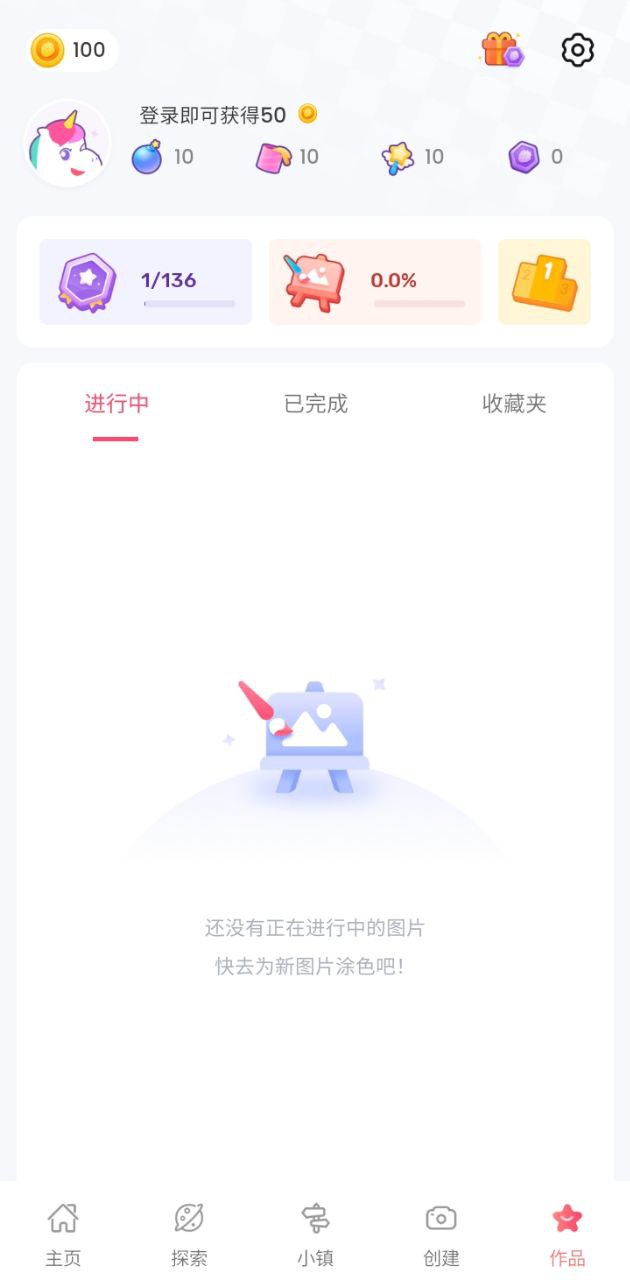
Task: Switch to the 收藏夹 tab
Action: (514, 404)
